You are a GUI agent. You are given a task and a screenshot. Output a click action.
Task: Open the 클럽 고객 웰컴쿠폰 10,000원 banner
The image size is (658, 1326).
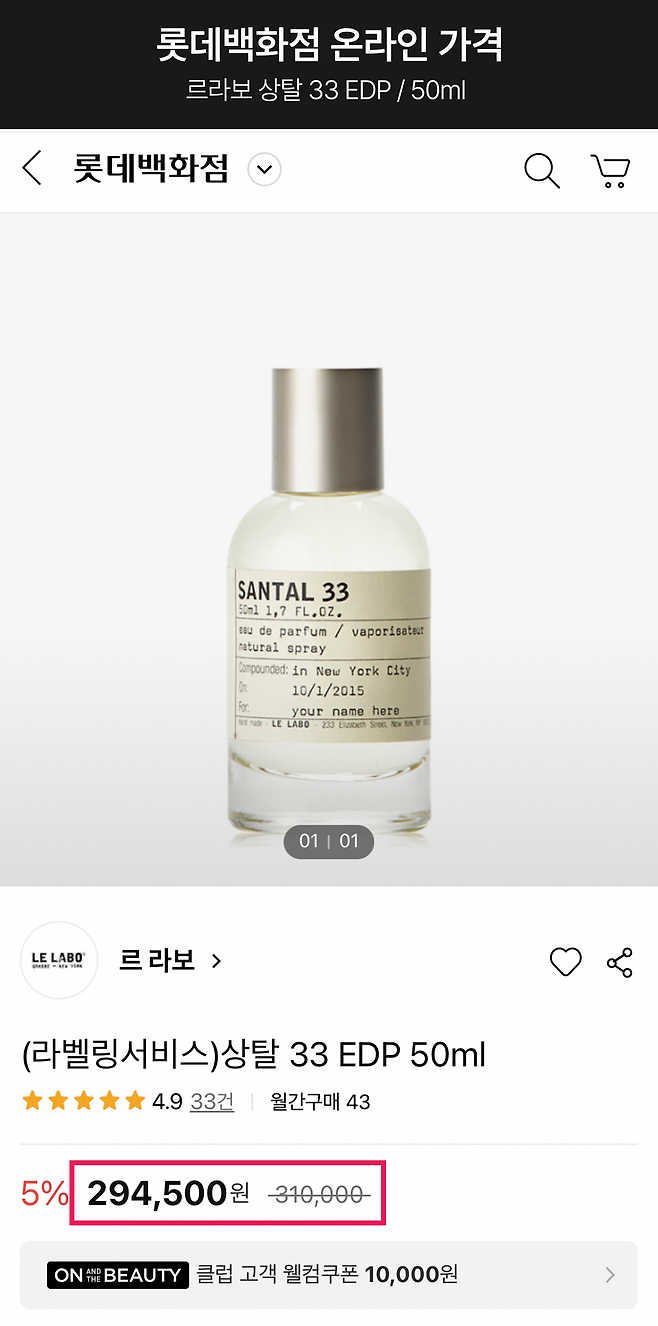click(x=328, y=1275)
